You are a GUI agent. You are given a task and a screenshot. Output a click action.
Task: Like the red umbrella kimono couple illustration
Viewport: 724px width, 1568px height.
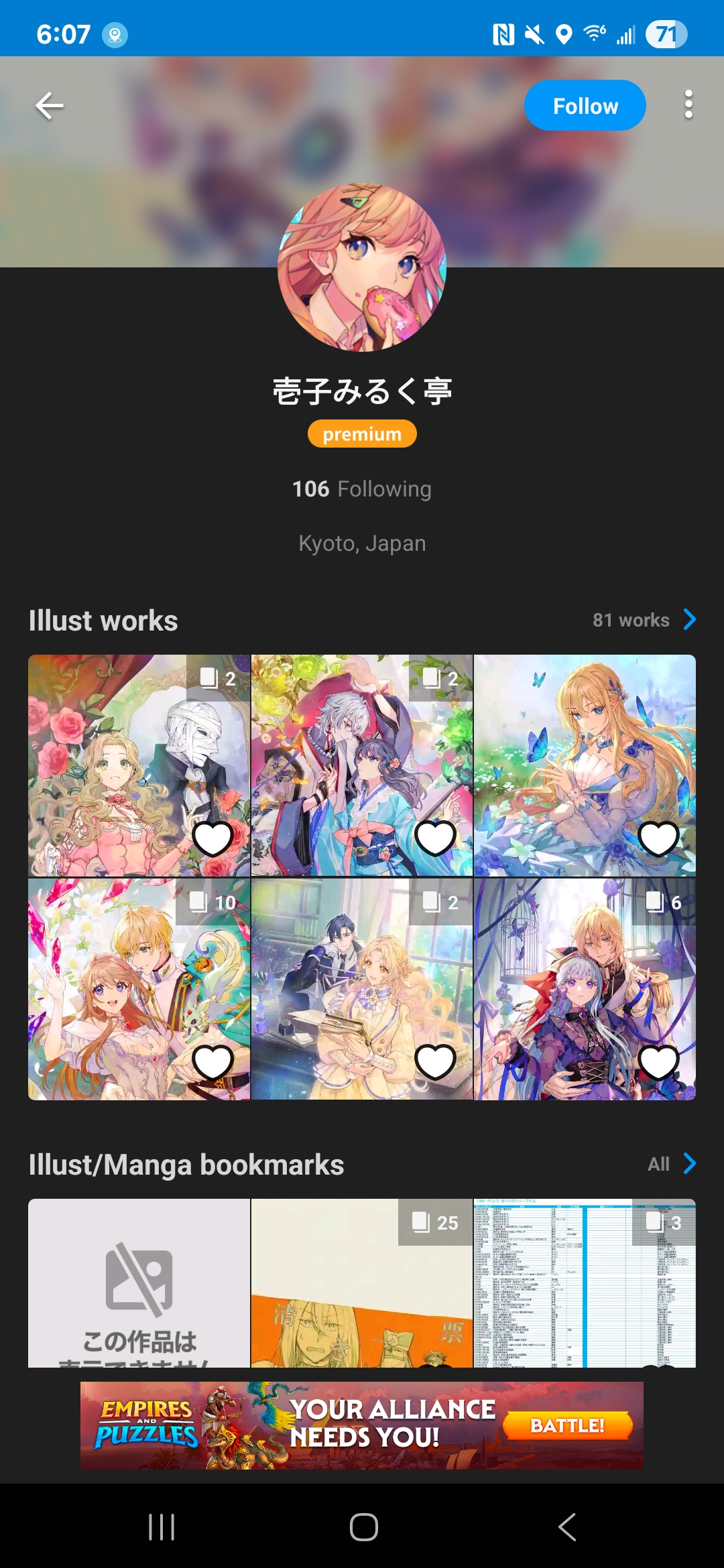coord(435,838)
